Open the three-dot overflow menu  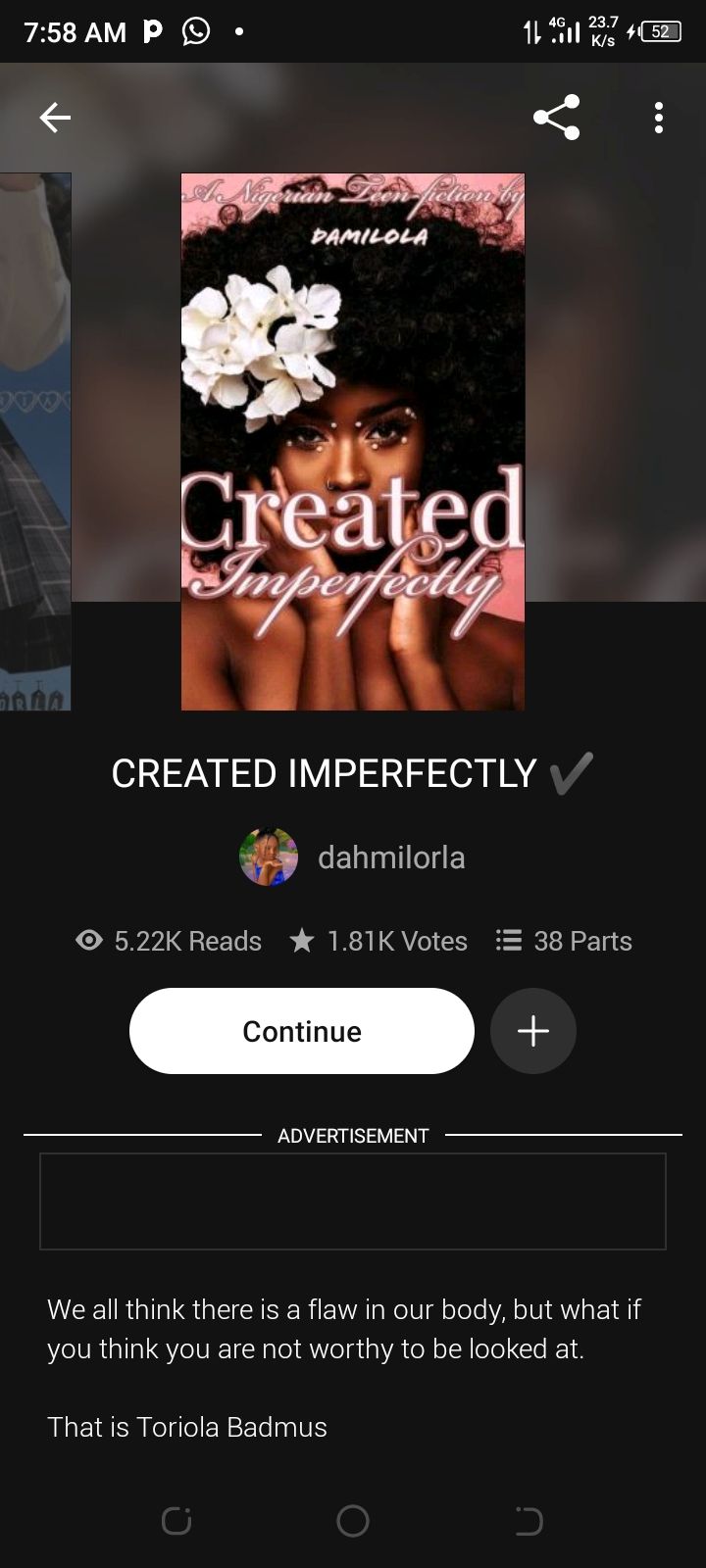pos(659,119)
